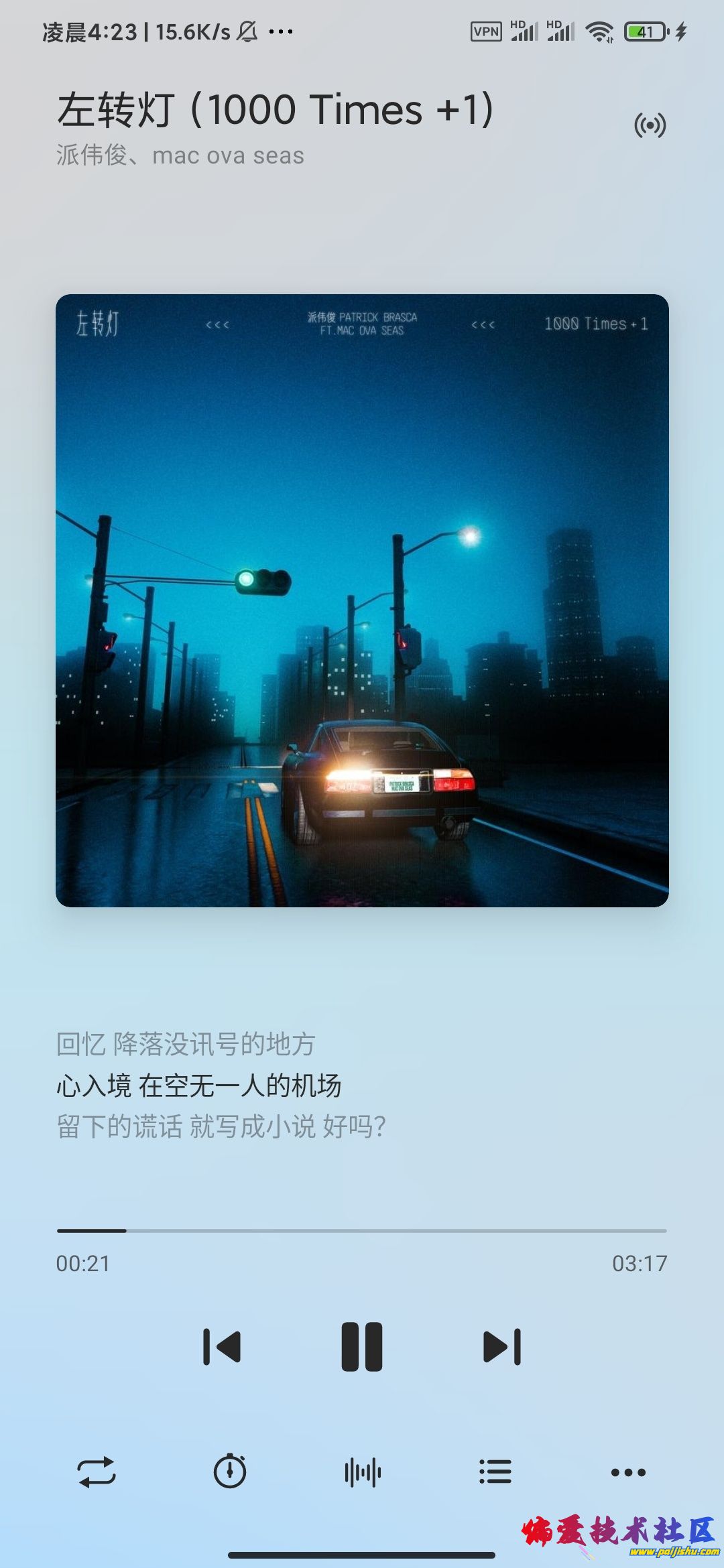The image size is (724, 1568).
Task: Start listening together via the broadcast icon
Action: coord(649,124)
